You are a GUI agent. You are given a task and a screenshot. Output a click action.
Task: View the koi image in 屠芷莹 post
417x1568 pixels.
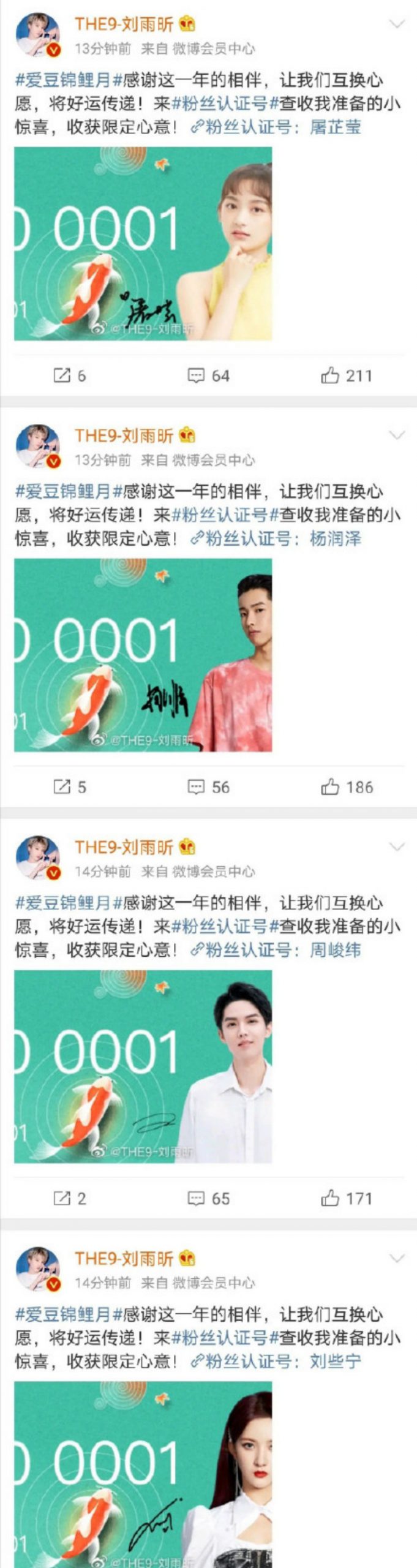(x=143, y=244)
